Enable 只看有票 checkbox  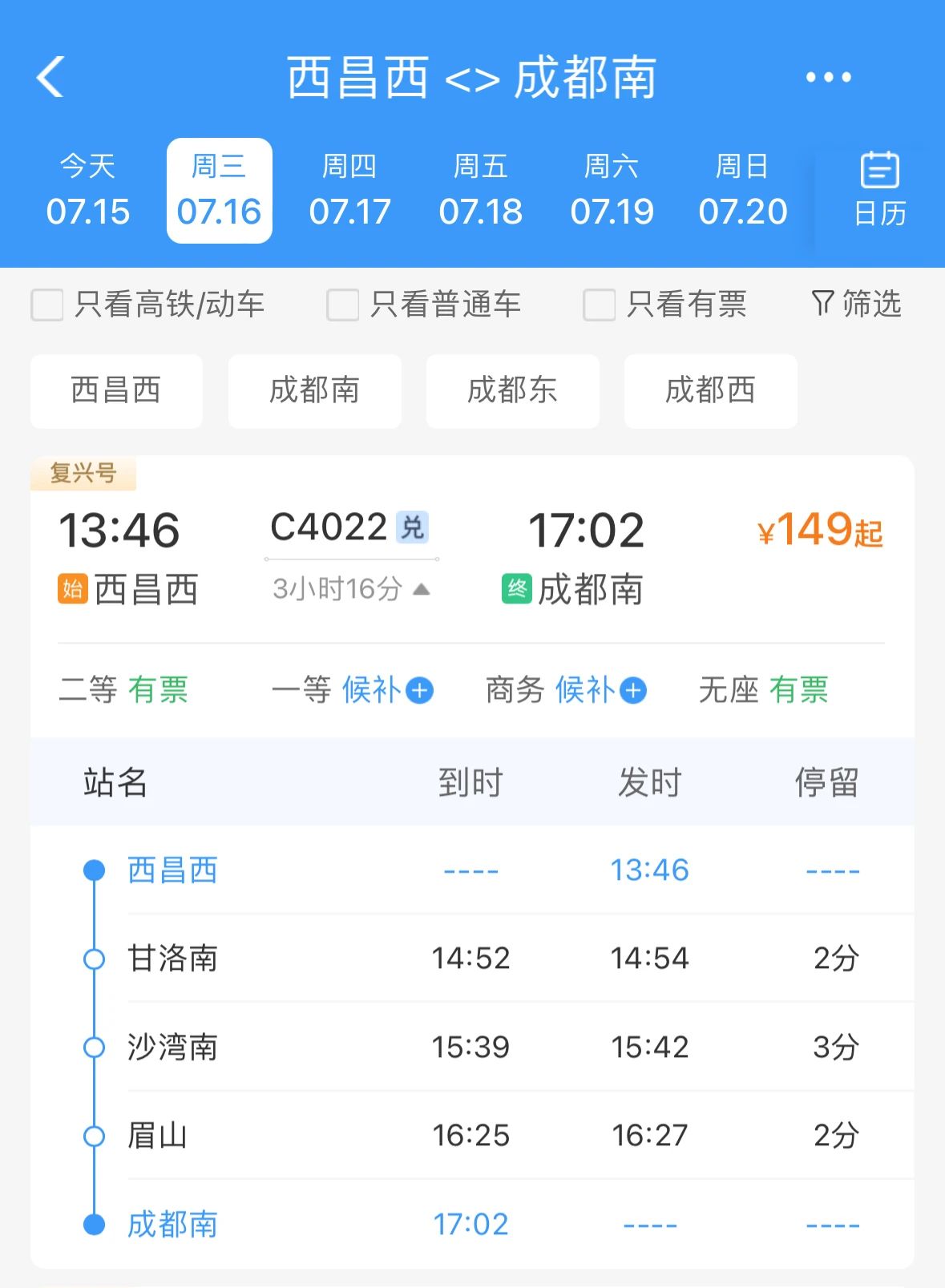coord(600,305)
